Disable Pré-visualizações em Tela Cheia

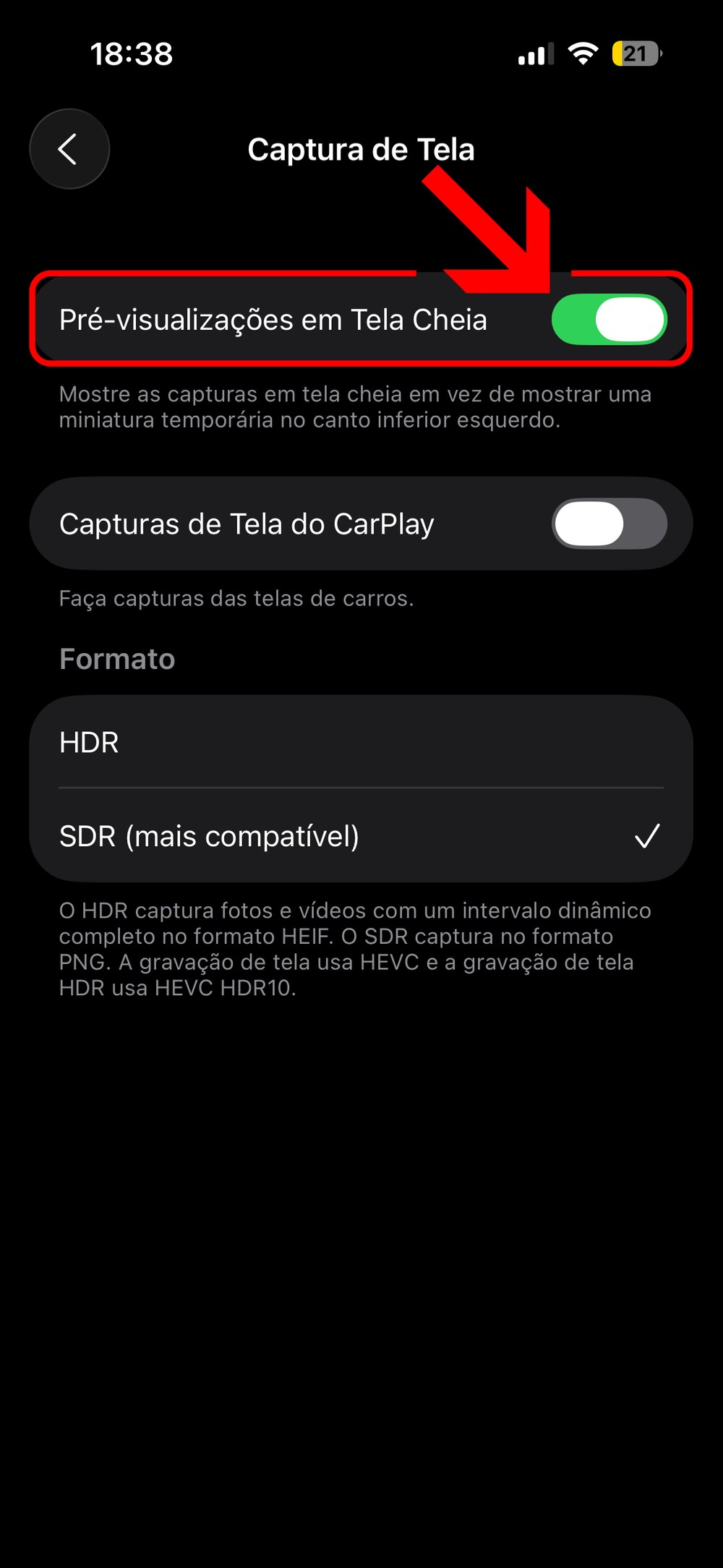(x=609, y=320)
